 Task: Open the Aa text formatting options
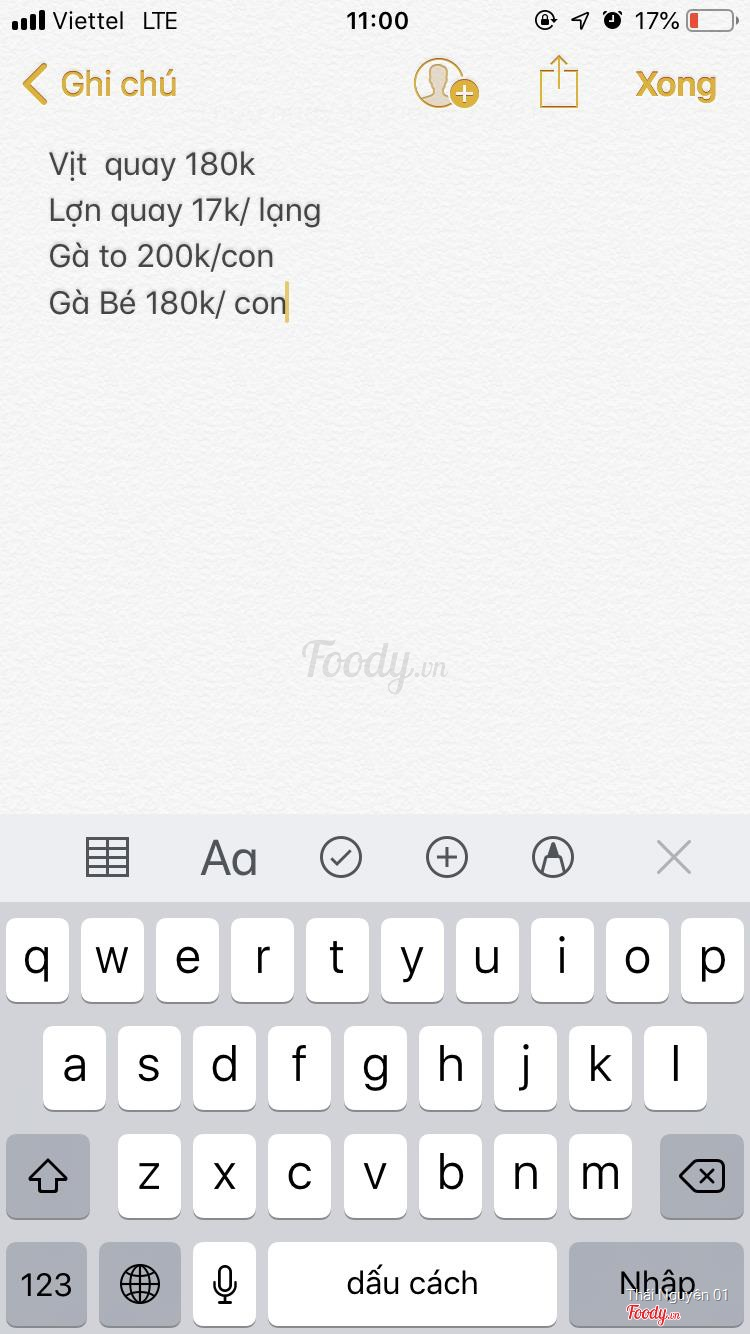tap(229, 858)
